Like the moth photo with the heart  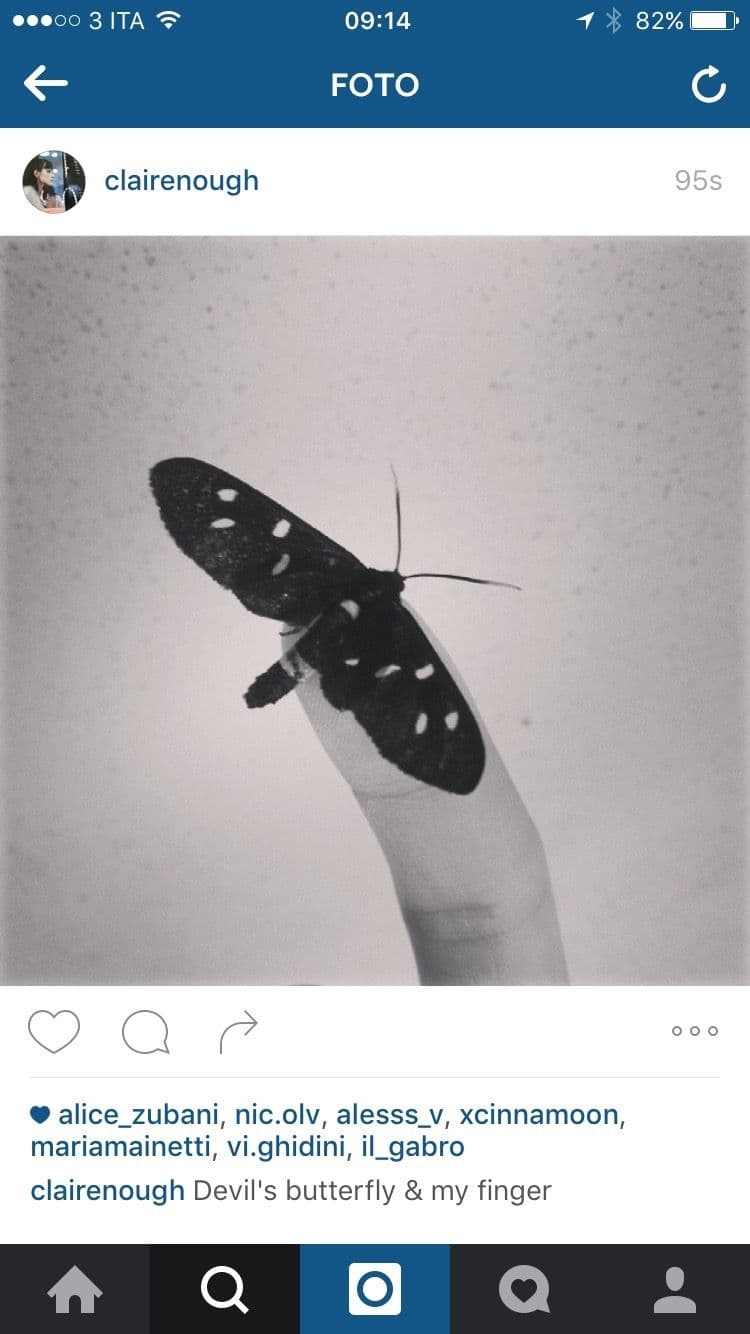[54, 1031]
